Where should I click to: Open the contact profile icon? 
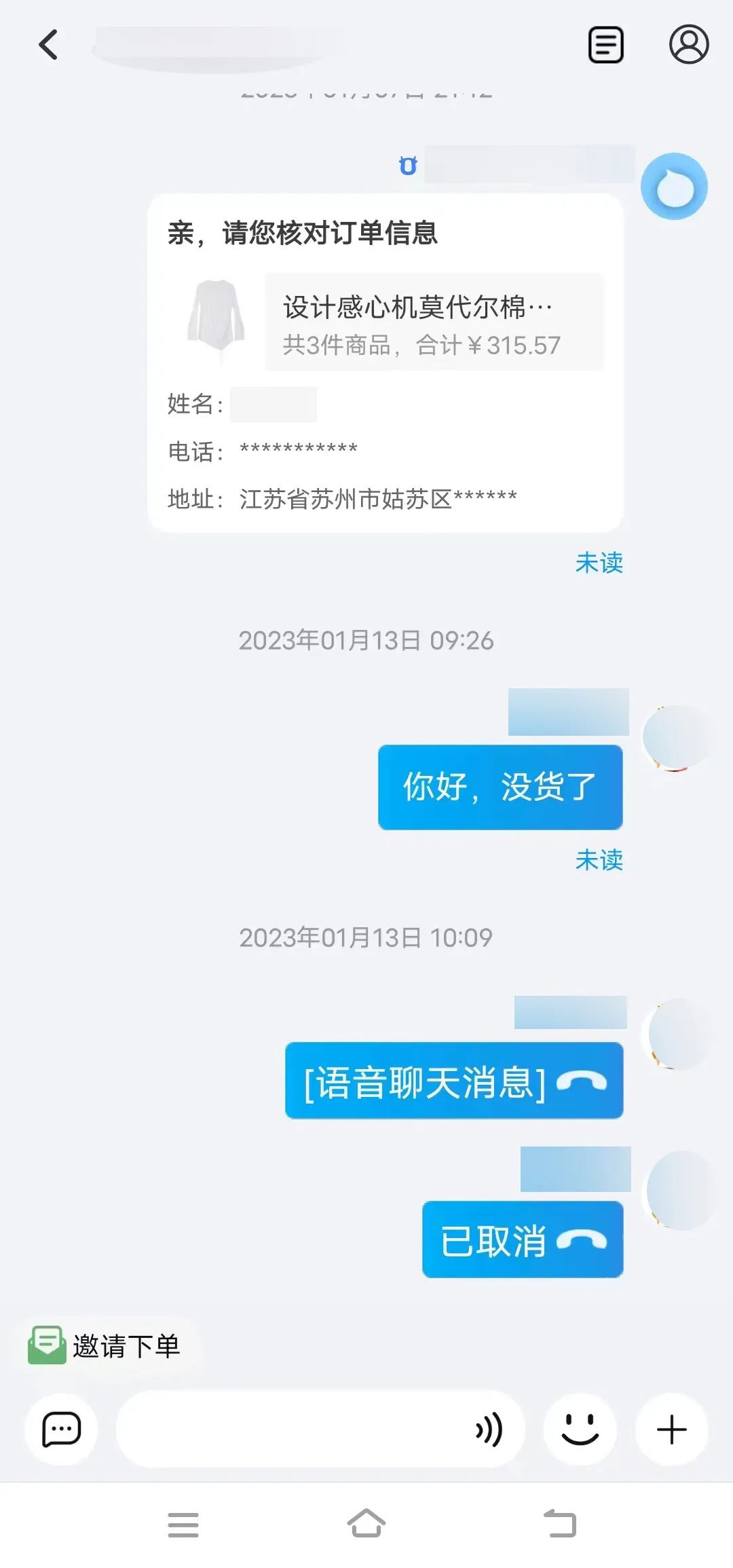click(688, 45)
